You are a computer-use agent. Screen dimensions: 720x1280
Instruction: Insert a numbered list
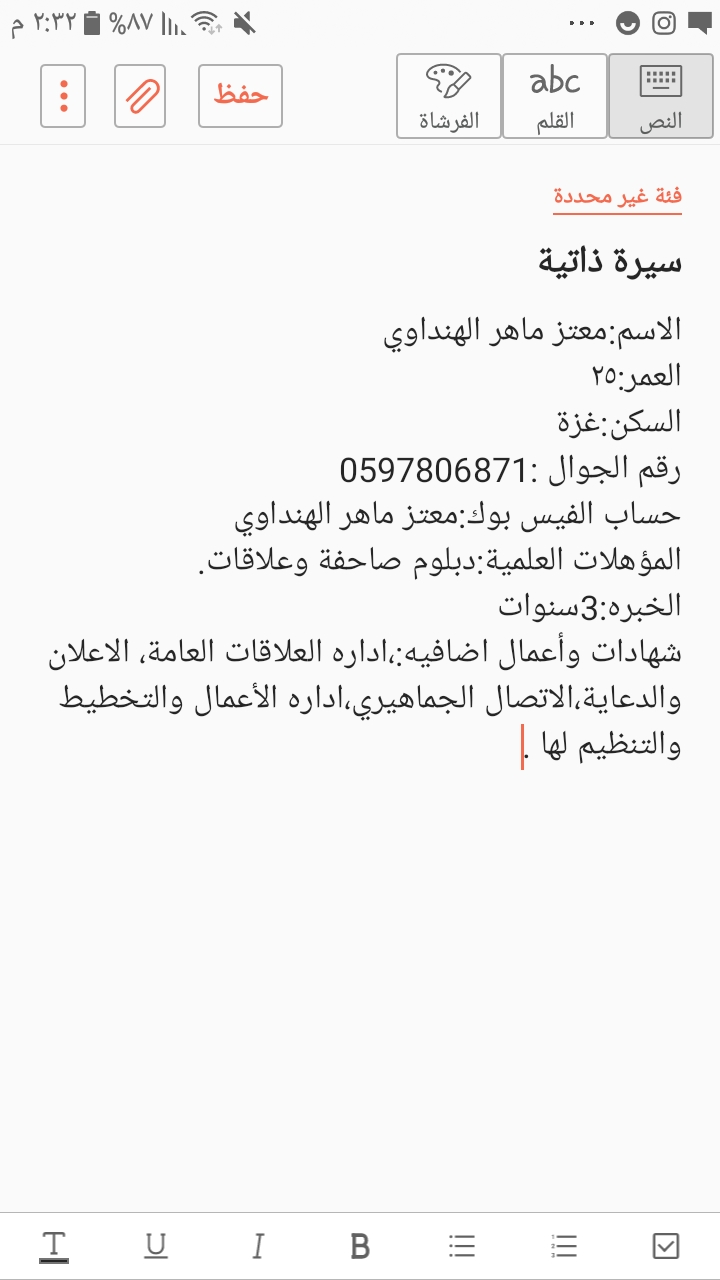pos(564,1246)
